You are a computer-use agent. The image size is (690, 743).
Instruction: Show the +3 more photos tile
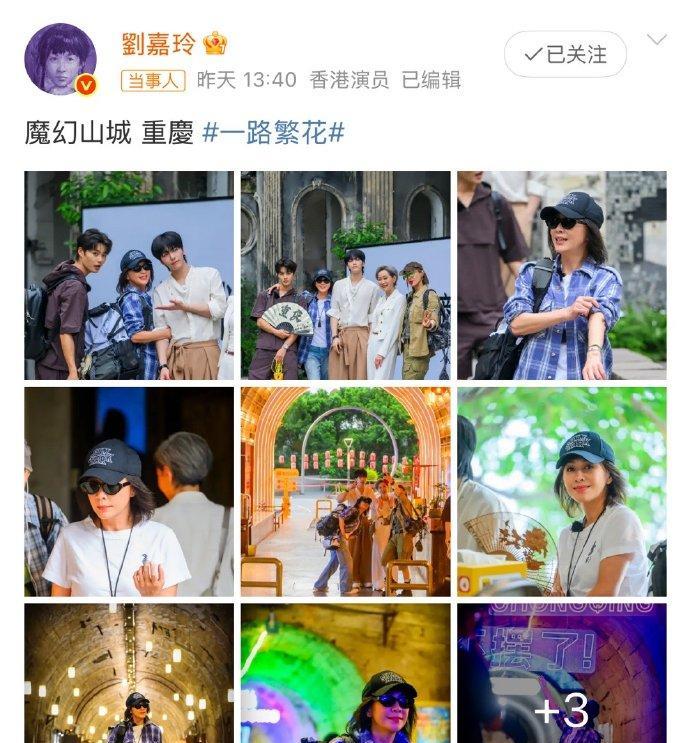coord(561,673)
